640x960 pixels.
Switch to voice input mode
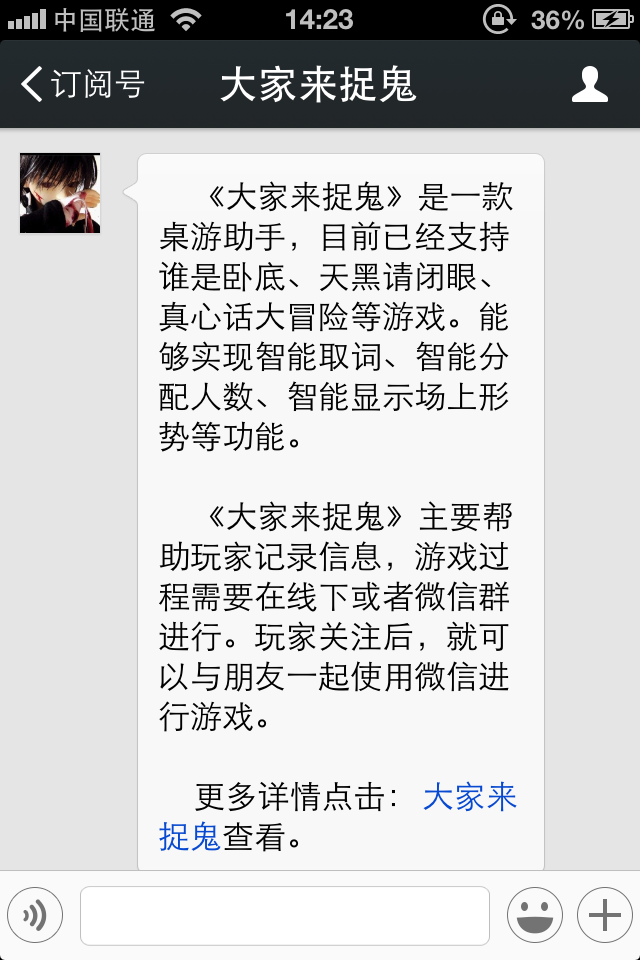[x=35, y=914]
